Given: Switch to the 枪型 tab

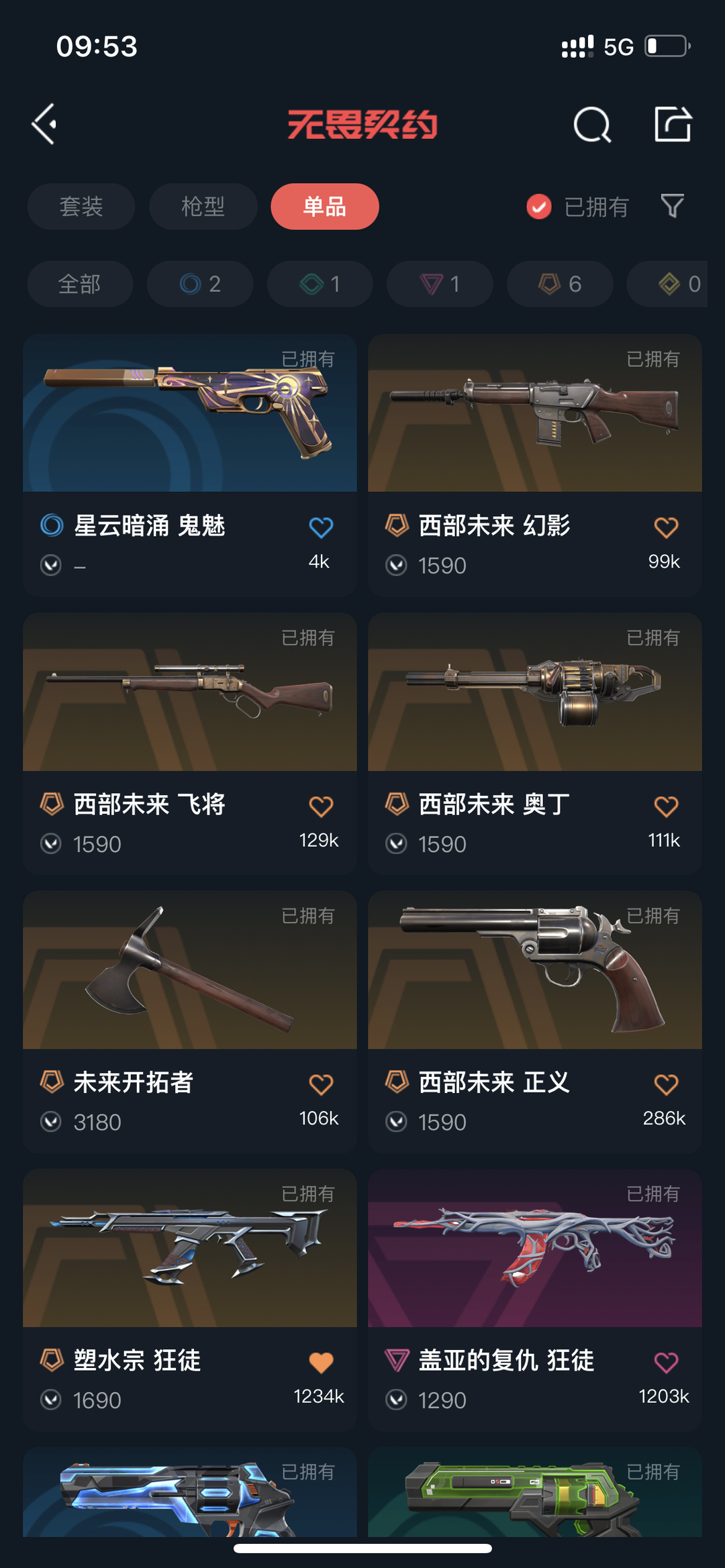Looking at the screenshot, I should pos(203,207).
